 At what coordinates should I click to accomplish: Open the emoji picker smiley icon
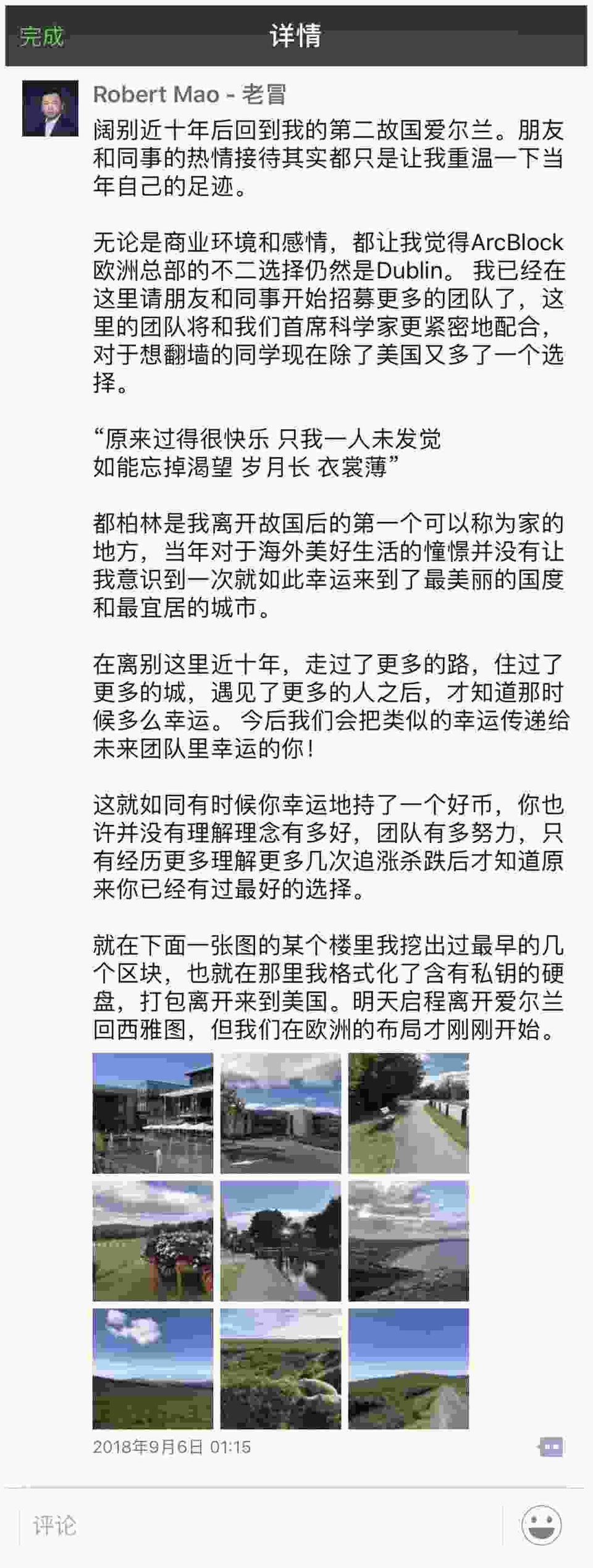click(541, 1525)
